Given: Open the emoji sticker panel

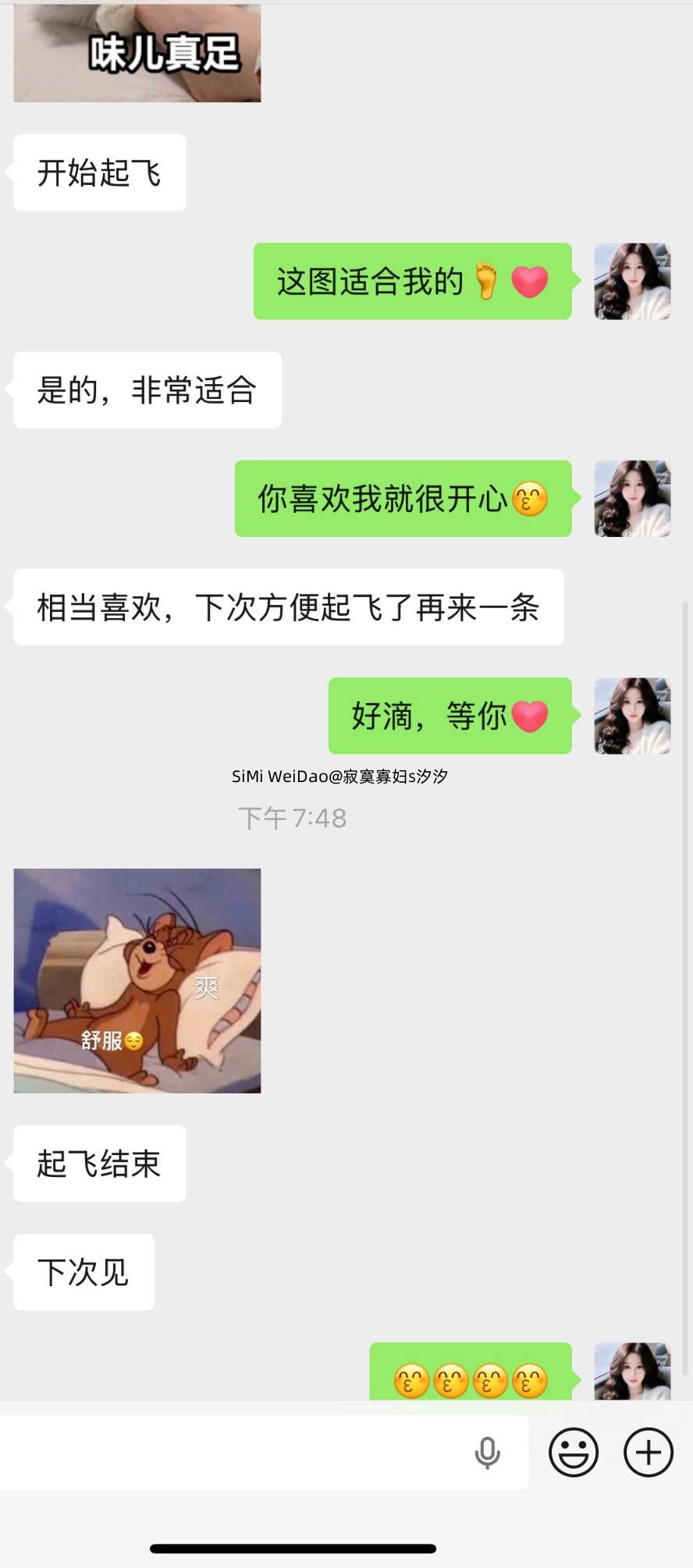Looking at the screenshot, I should click(x=574, y=1452).
